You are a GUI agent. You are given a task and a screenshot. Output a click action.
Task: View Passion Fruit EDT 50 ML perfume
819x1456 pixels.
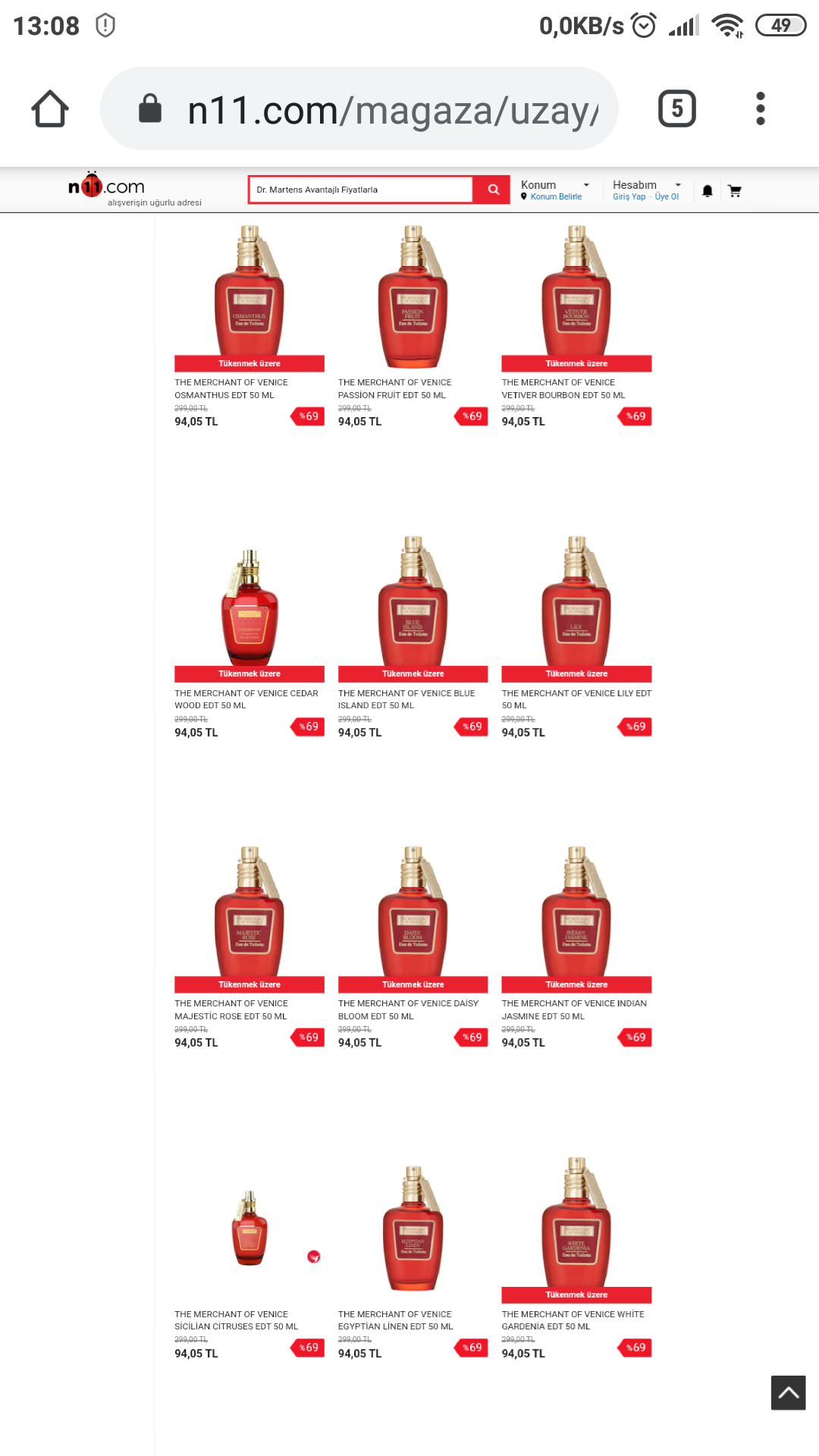413,296
